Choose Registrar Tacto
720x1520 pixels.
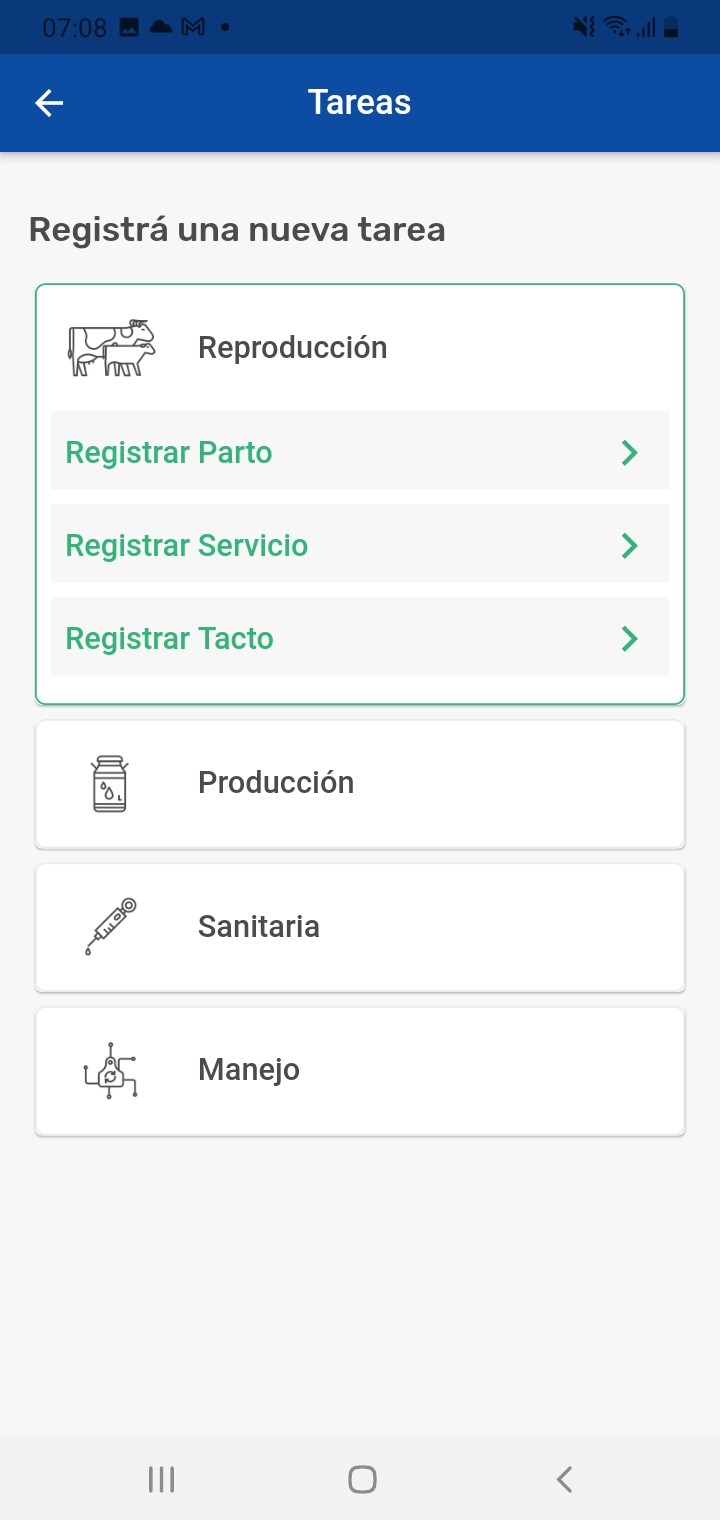pyautogui.click(x=359, y=638)
